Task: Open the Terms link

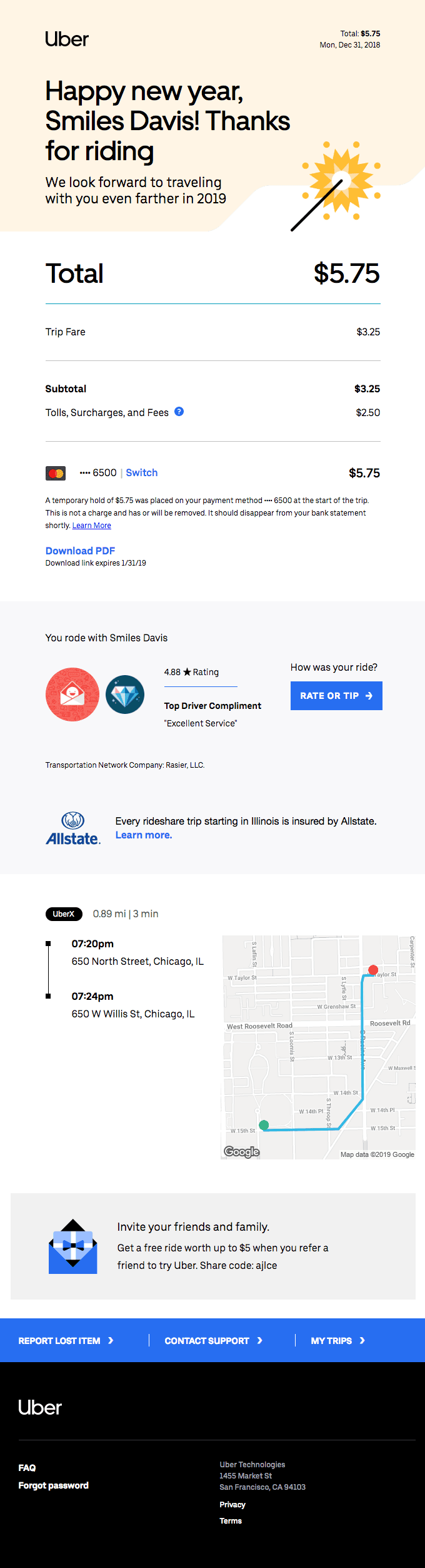Action: pyautogui.click(x=231, y=1521)
